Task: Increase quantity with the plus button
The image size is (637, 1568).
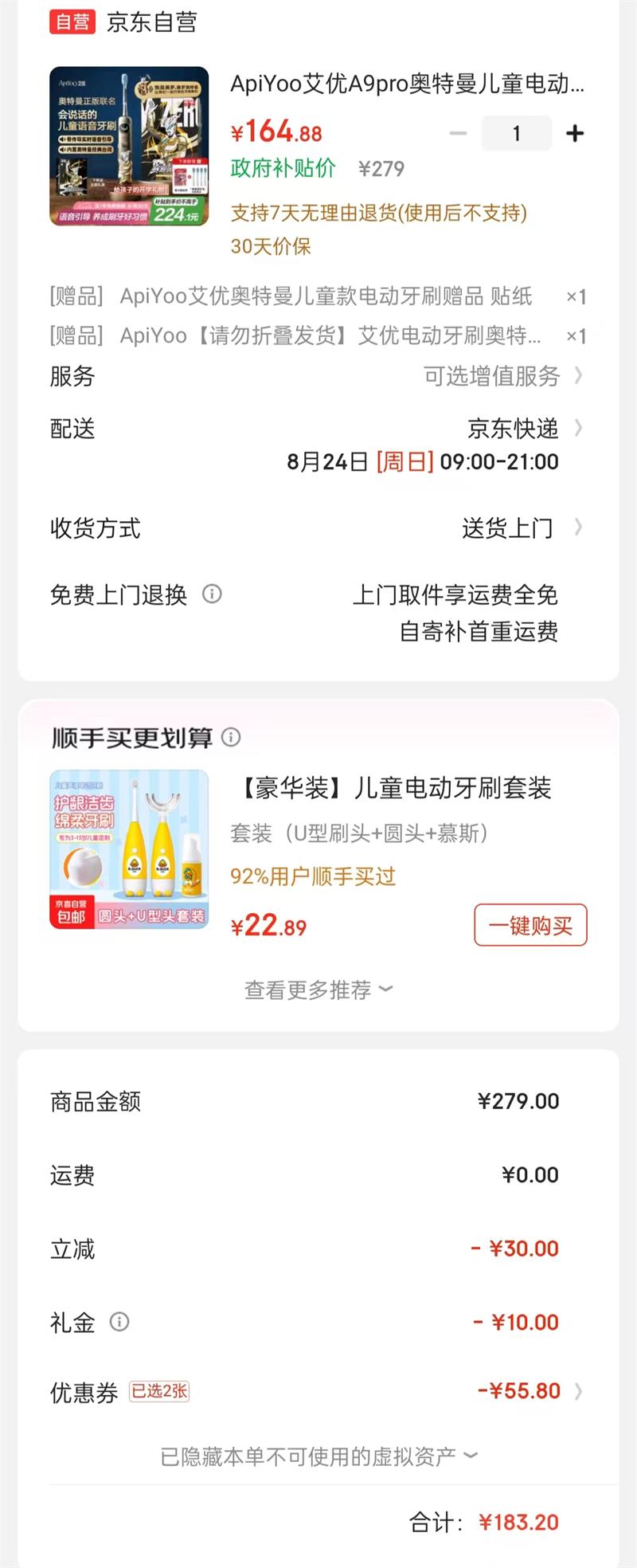Action: pos(575,133)
